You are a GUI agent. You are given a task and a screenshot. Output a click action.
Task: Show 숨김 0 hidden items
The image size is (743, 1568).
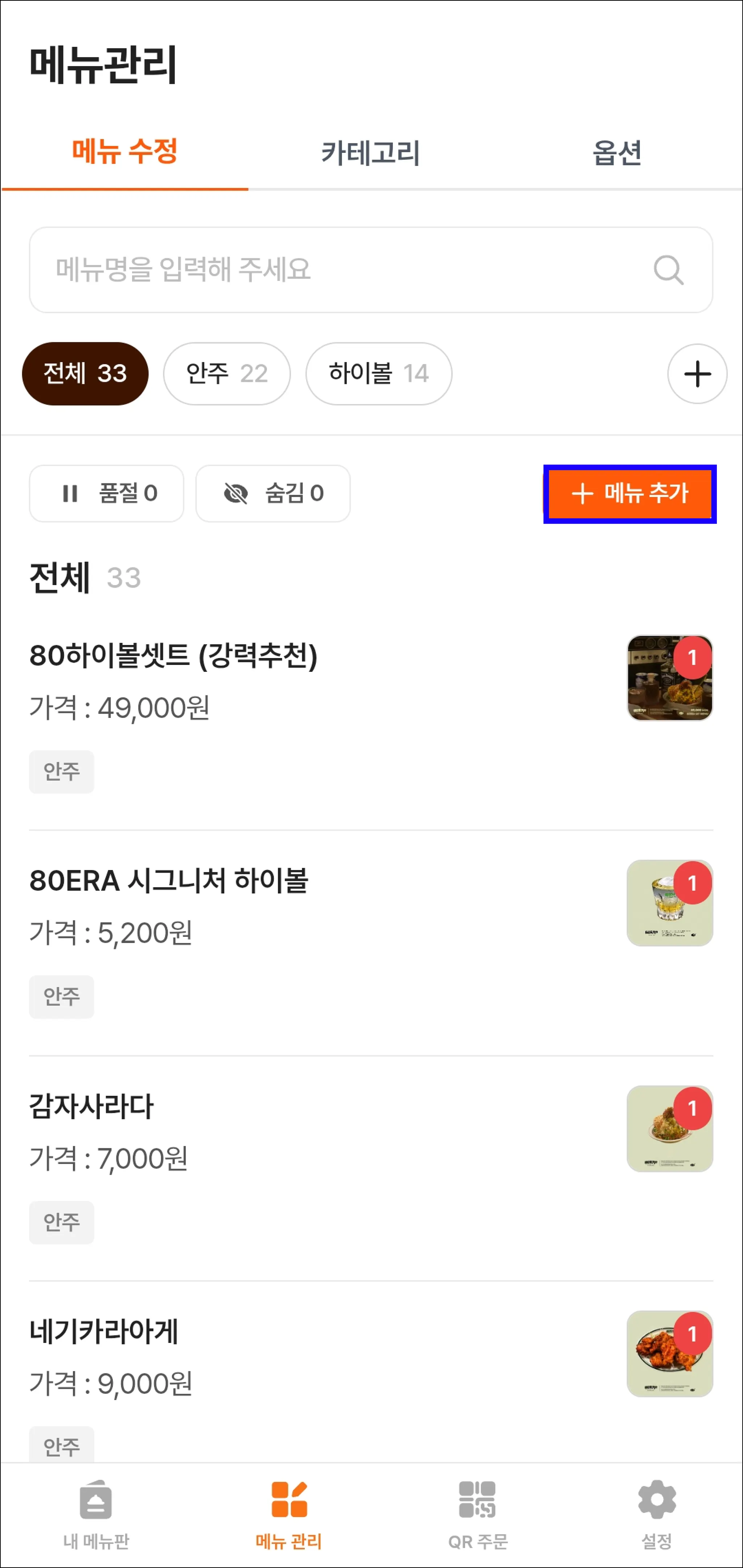click(272, 493)
